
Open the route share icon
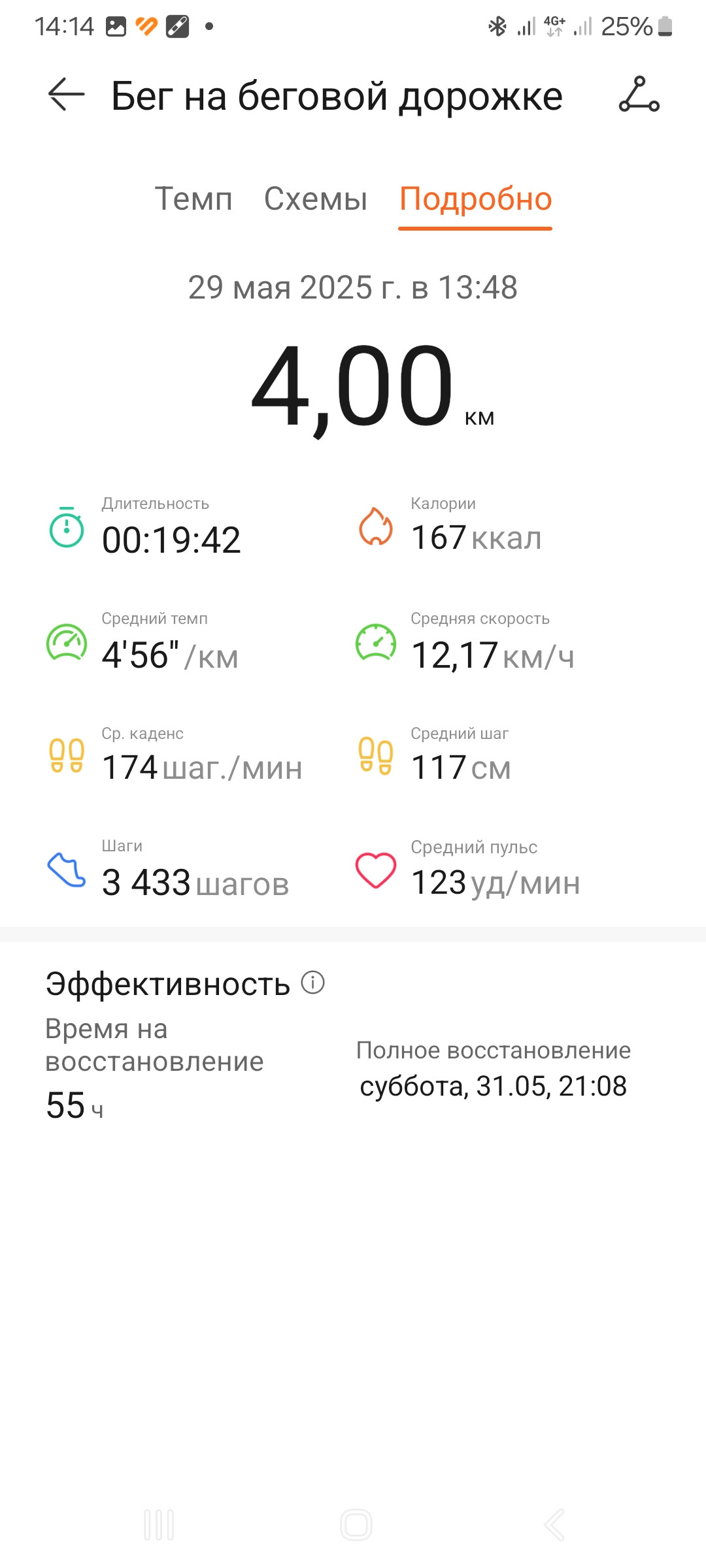coord(639,95)
